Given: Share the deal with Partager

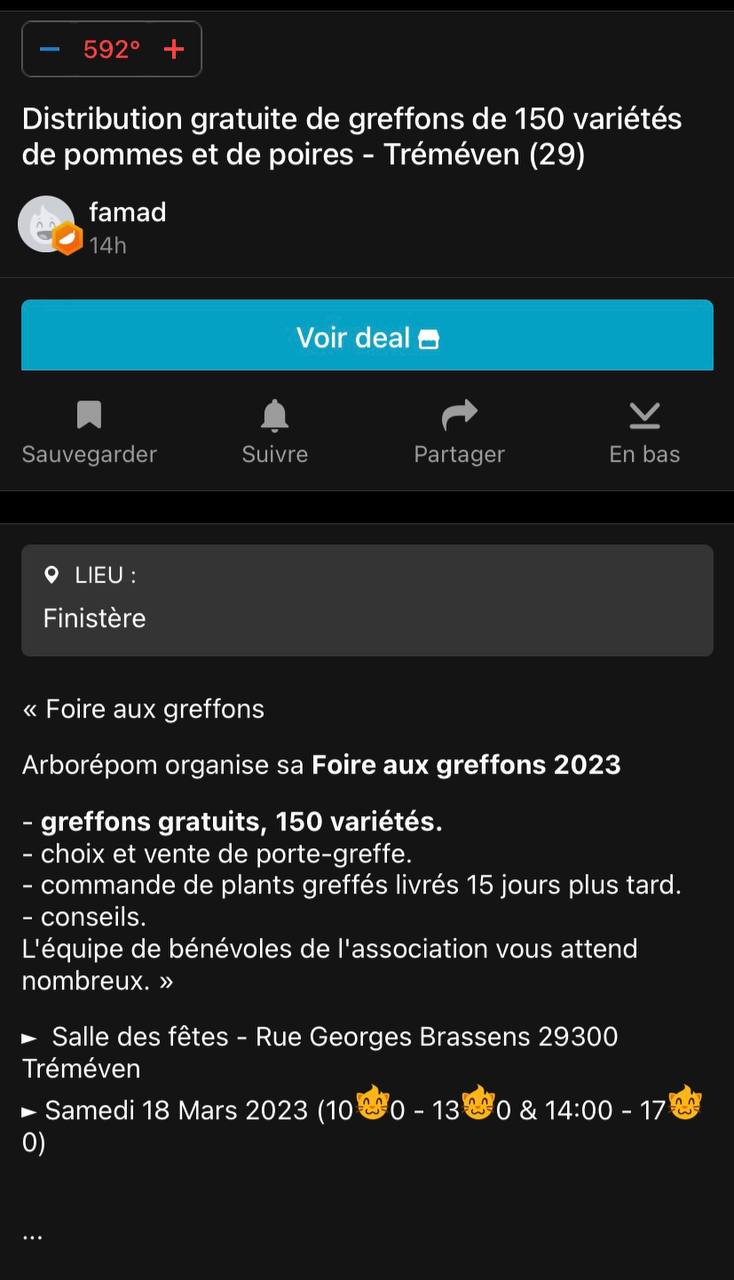Looking at the screenshot, I should click(459, 432).
